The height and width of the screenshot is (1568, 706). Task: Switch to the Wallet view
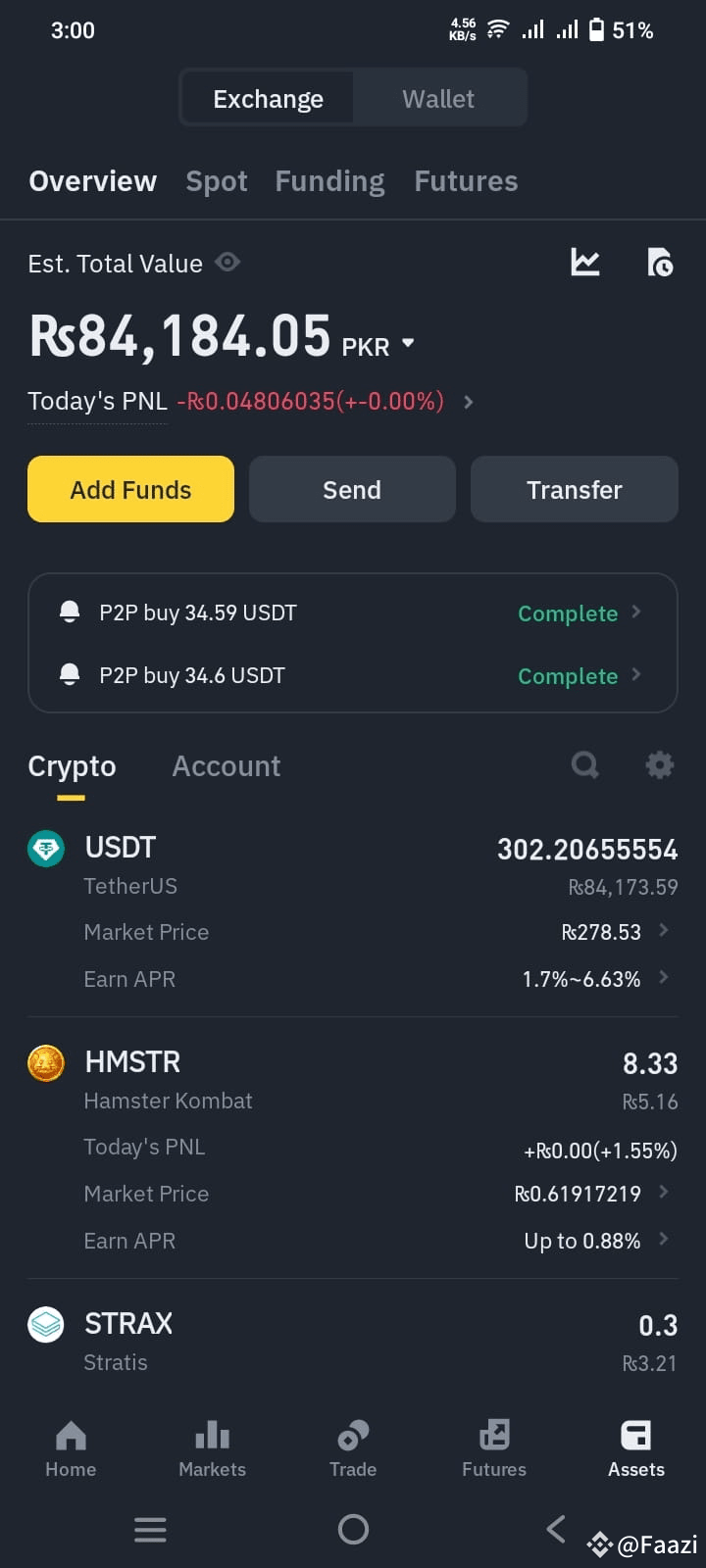(437, 98)
